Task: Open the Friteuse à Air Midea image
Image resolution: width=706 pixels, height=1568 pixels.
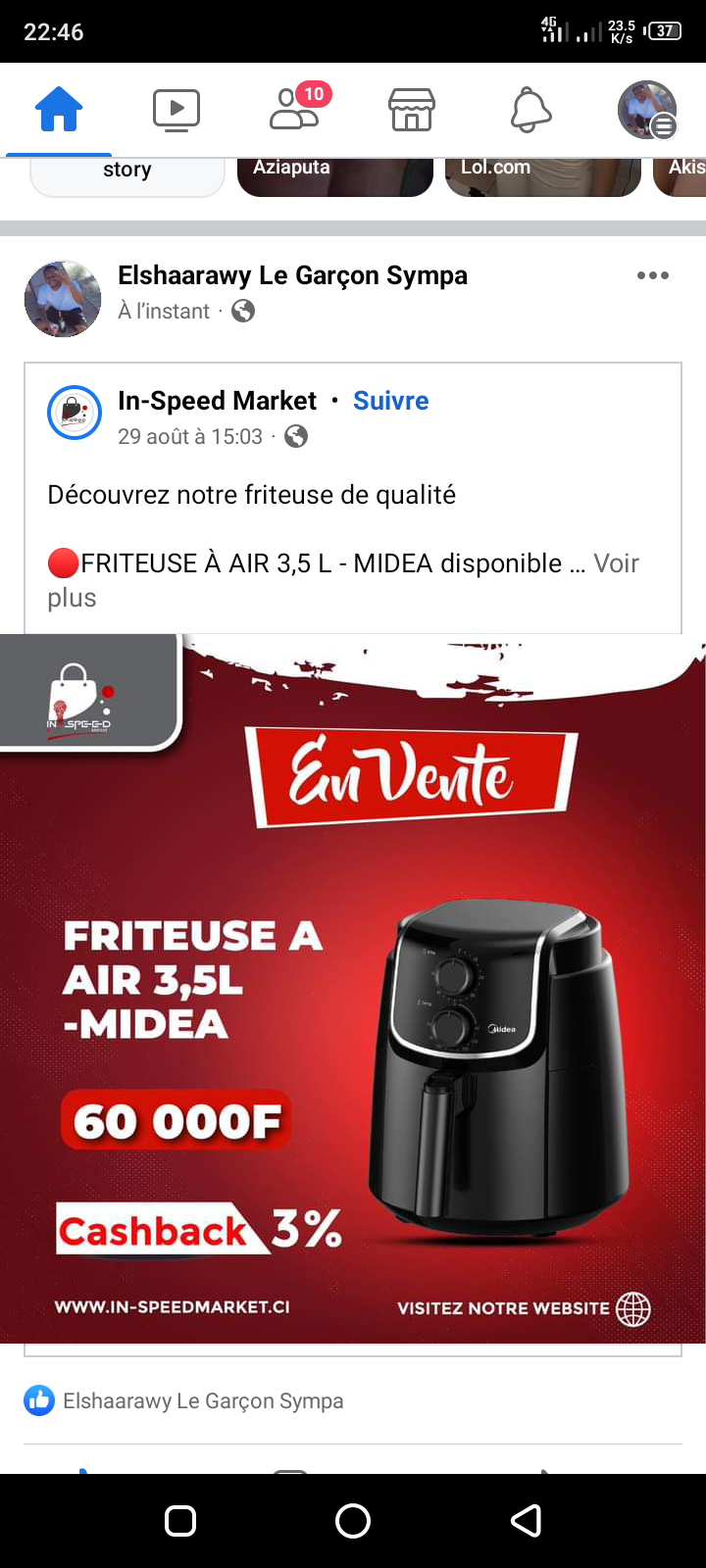Action: click(x=353, y=990)
